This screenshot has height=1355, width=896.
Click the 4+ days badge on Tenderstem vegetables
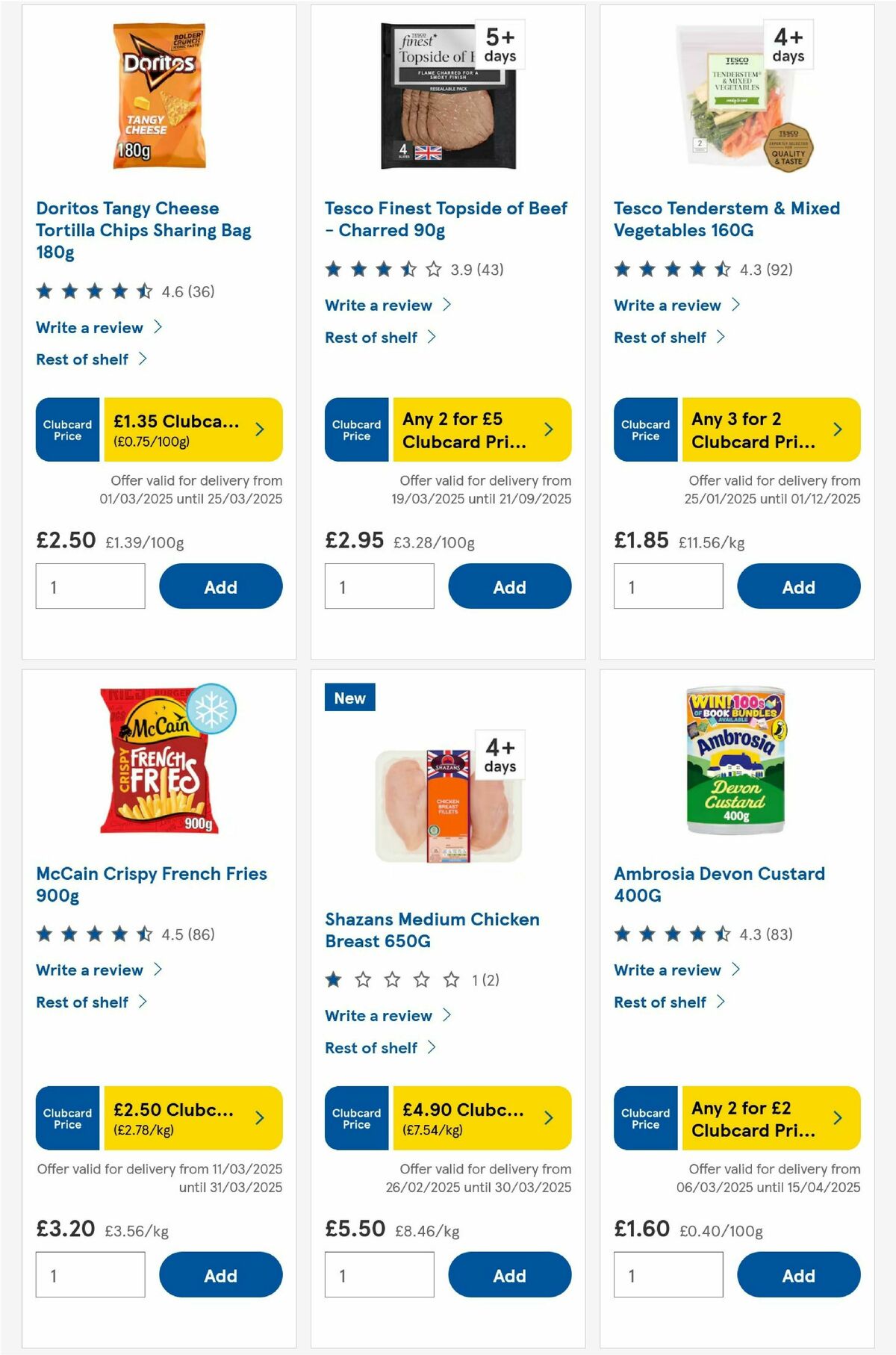pos(788,45)
